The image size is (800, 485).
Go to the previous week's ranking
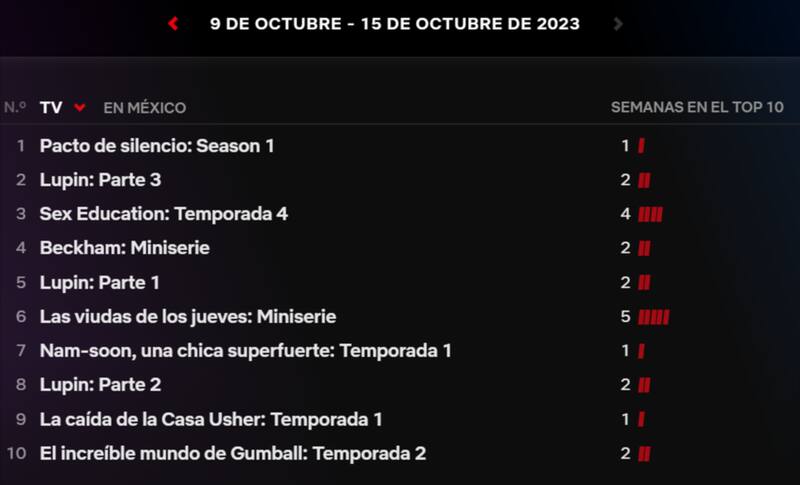(x=174, y=24)
